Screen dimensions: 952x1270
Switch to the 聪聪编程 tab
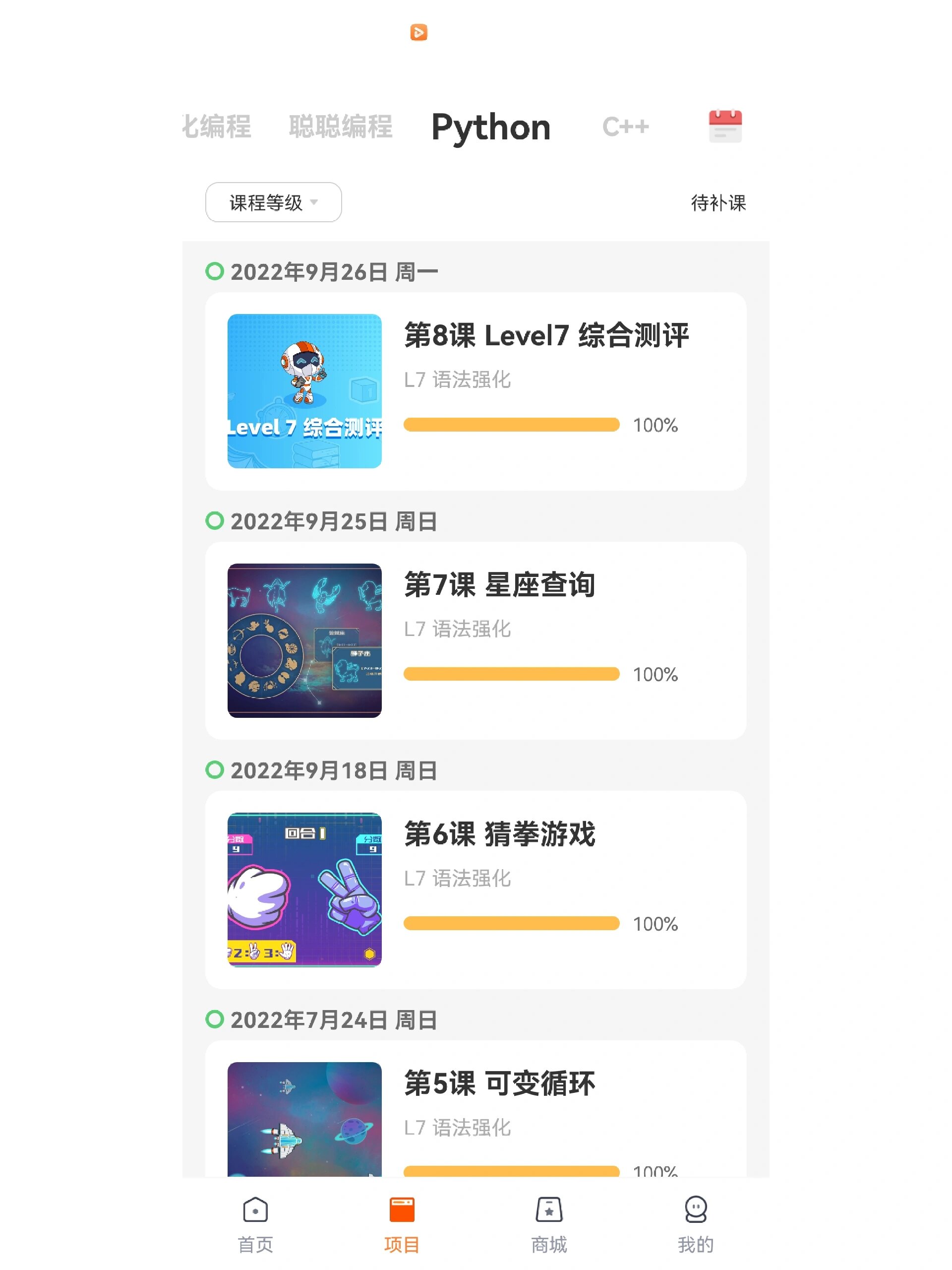pos(340,127)
